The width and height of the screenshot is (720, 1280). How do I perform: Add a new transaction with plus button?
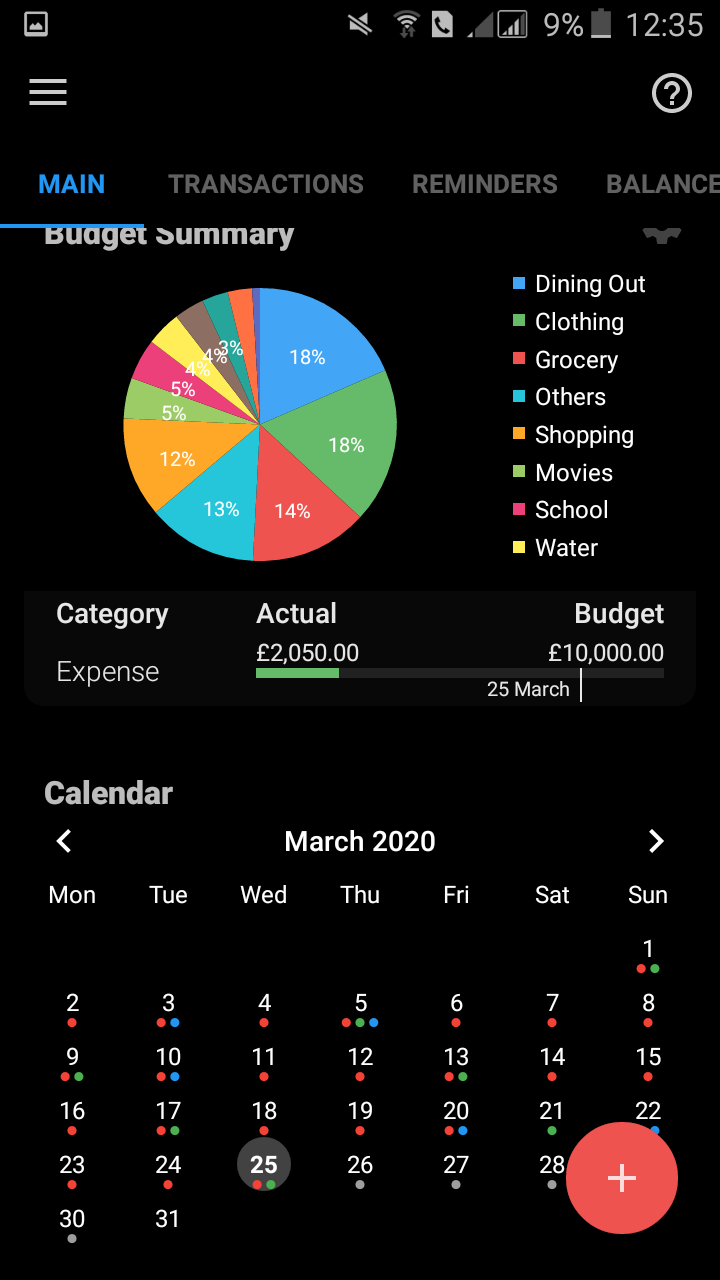pyautogui.click(x=622, y=1178)
